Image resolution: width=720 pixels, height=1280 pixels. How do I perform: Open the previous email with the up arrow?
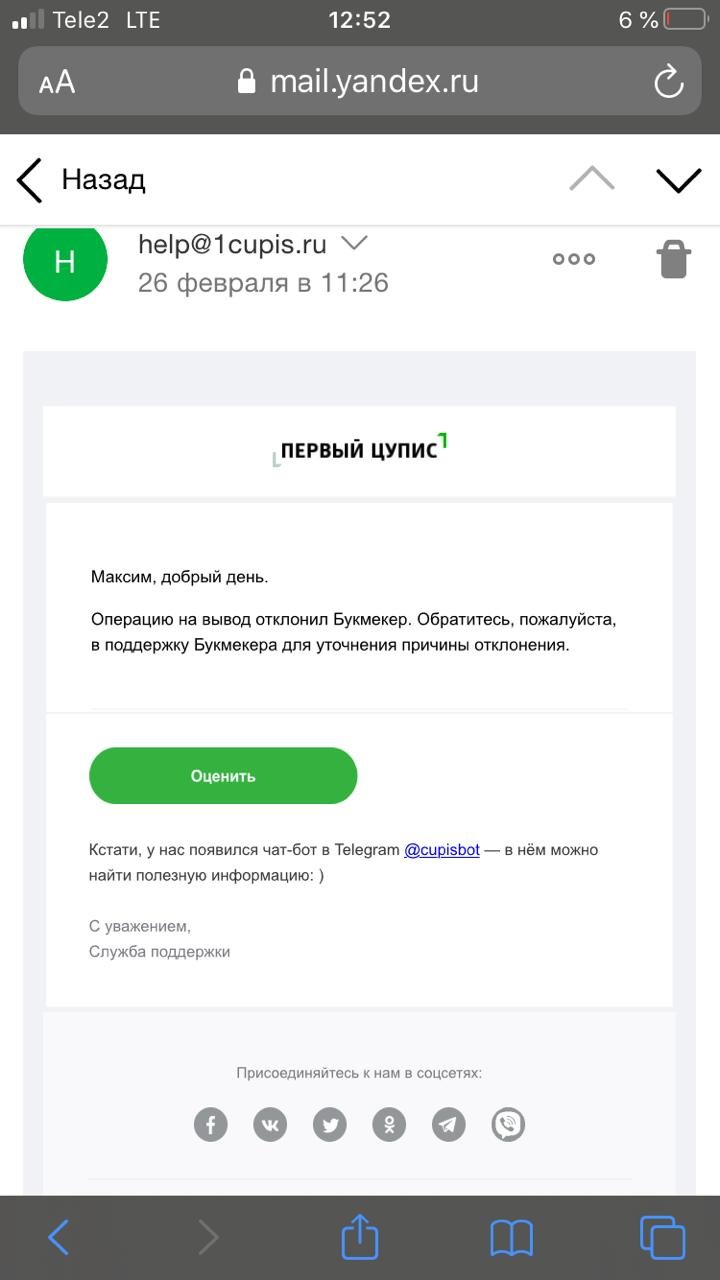pyautogui.click(x=592, y=179)
